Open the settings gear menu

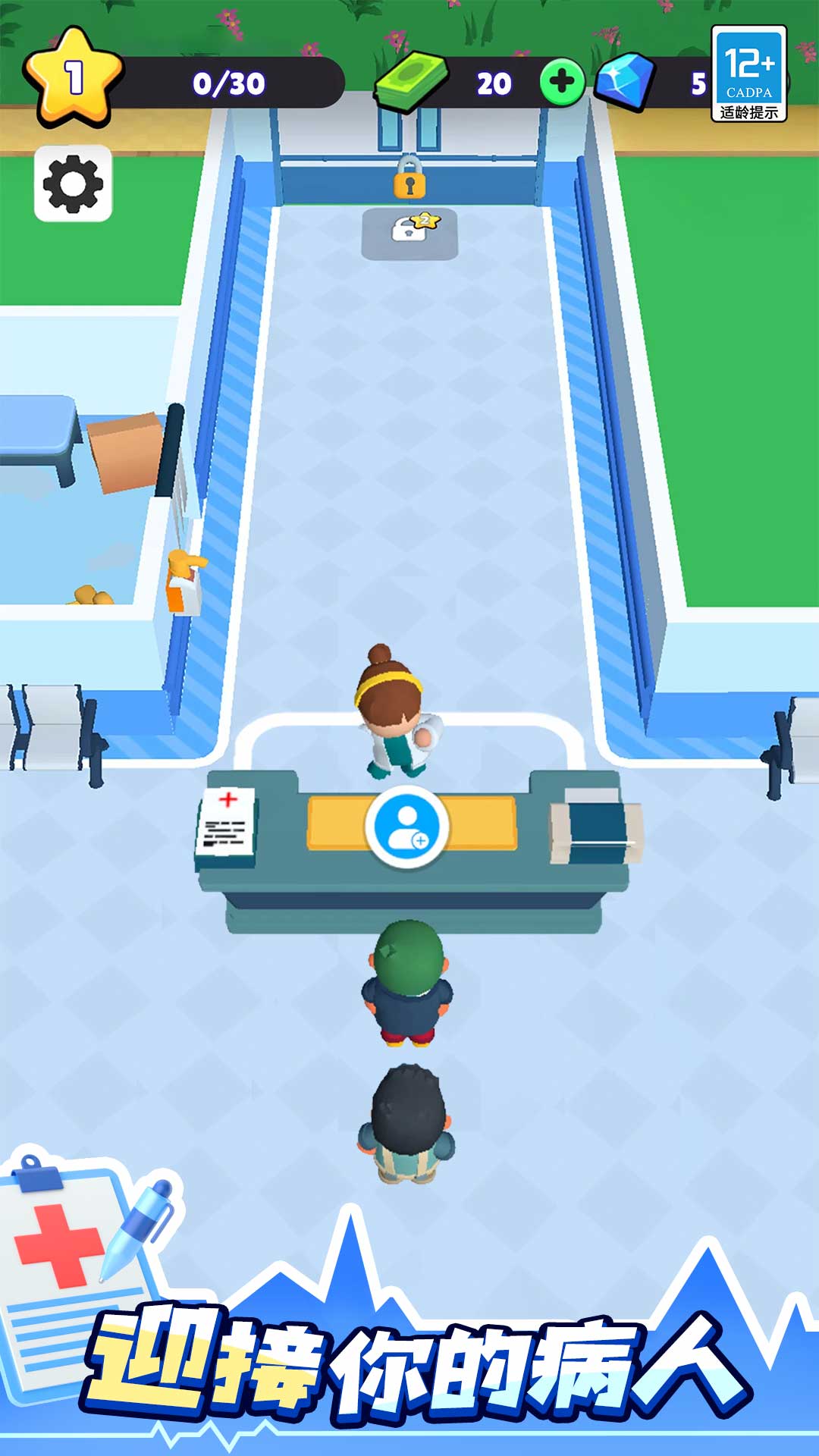74,182
